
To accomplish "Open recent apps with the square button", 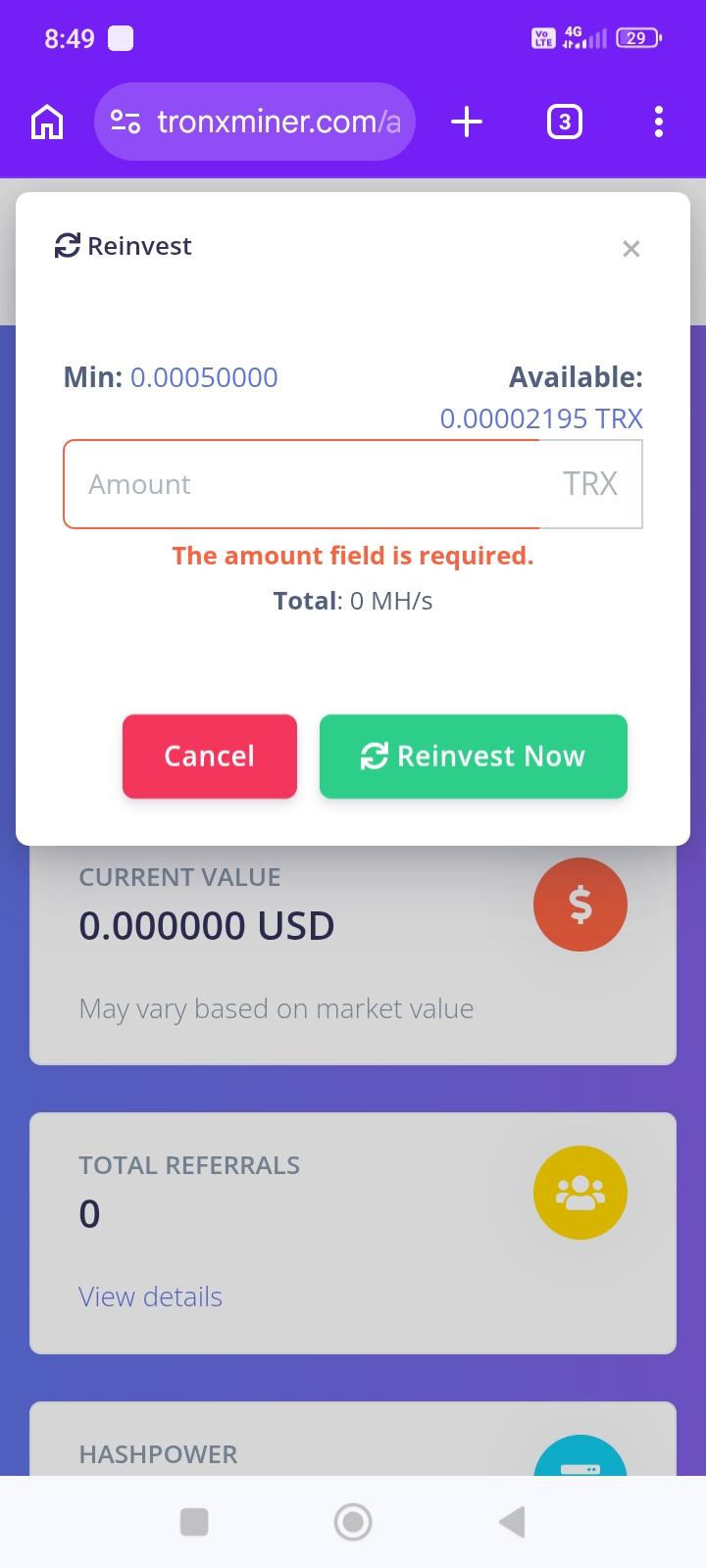I will 194,1522.
